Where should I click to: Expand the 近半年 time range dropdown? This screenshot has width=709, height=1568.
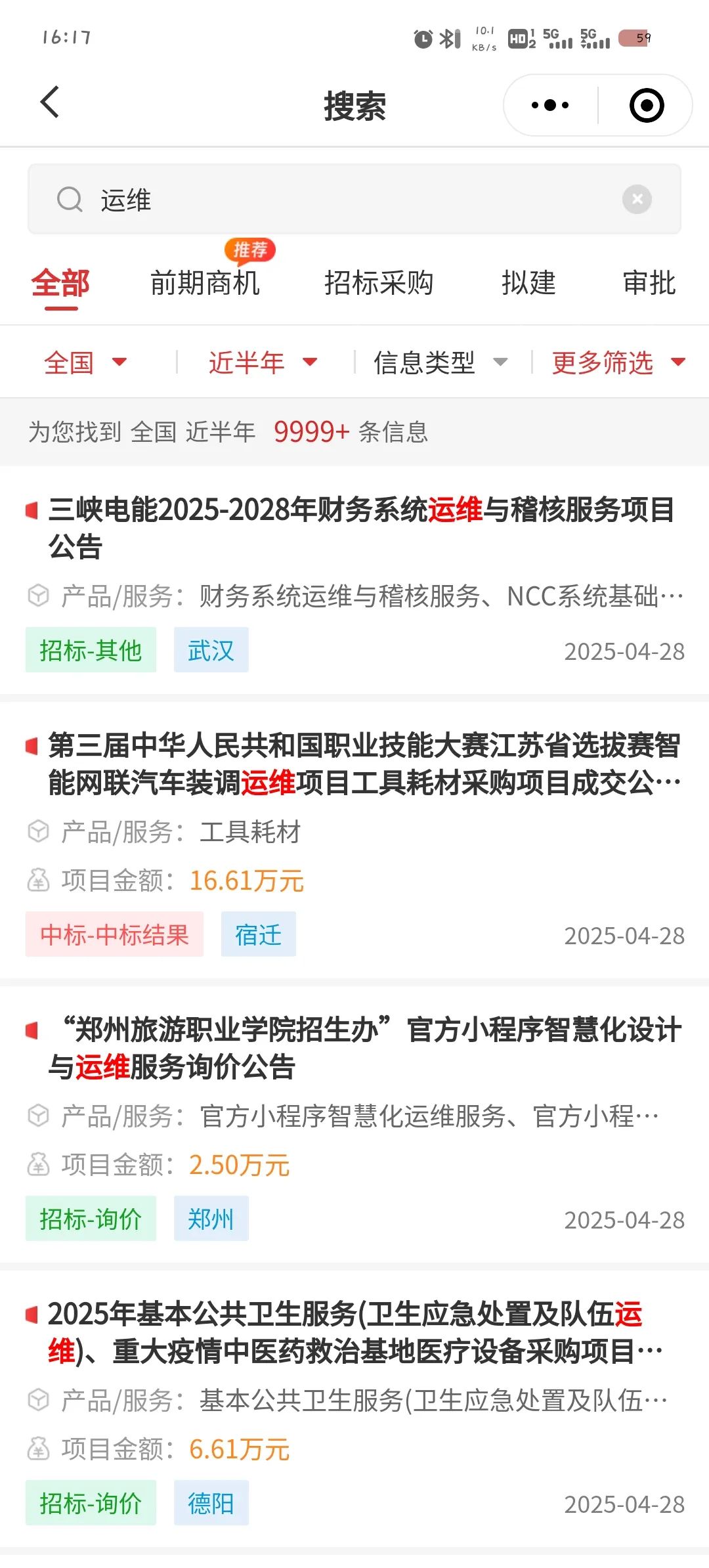pos(263,362)
